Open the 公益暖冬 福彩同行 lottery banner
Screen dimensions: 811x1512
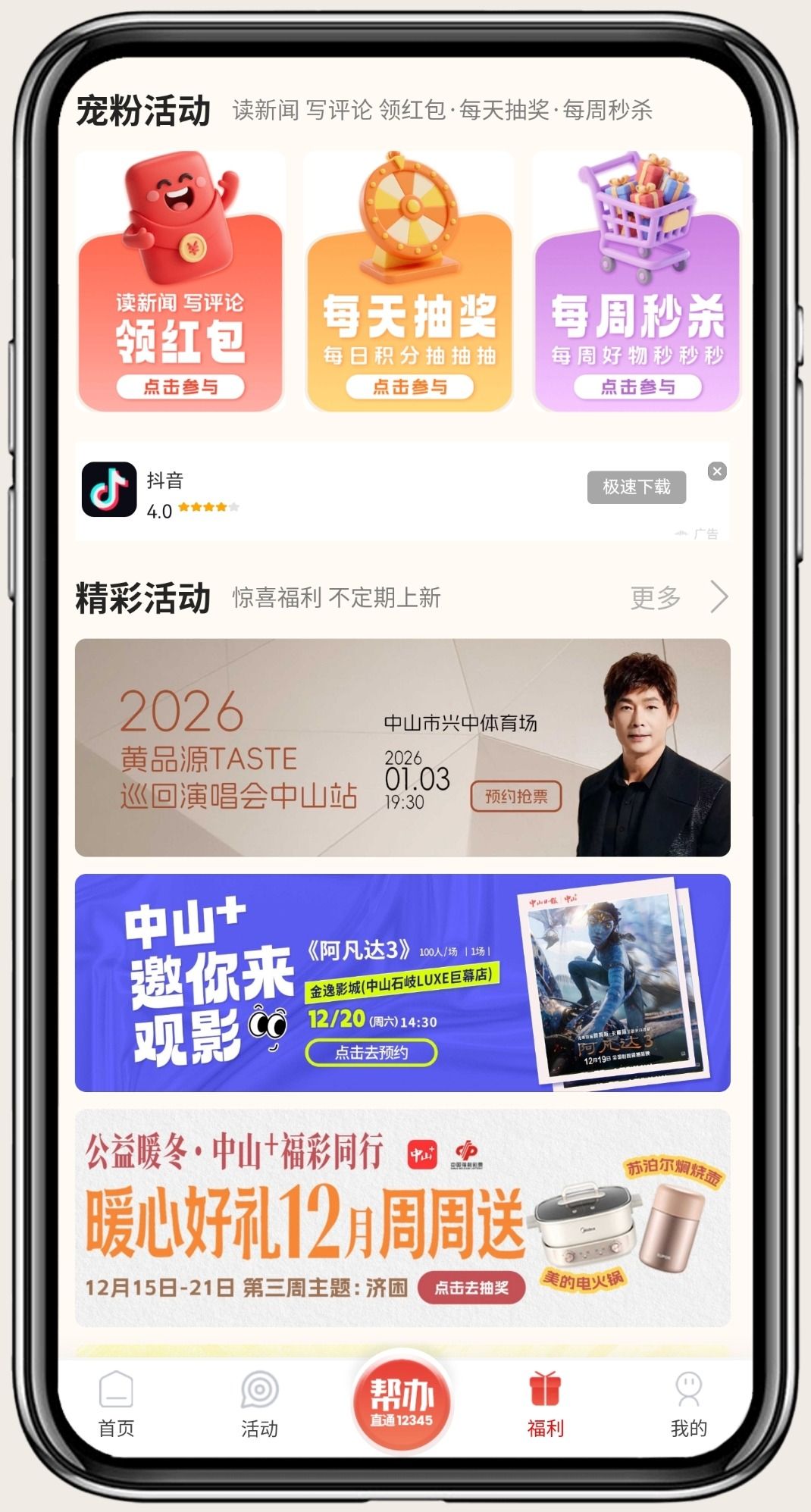point(402,1217)
